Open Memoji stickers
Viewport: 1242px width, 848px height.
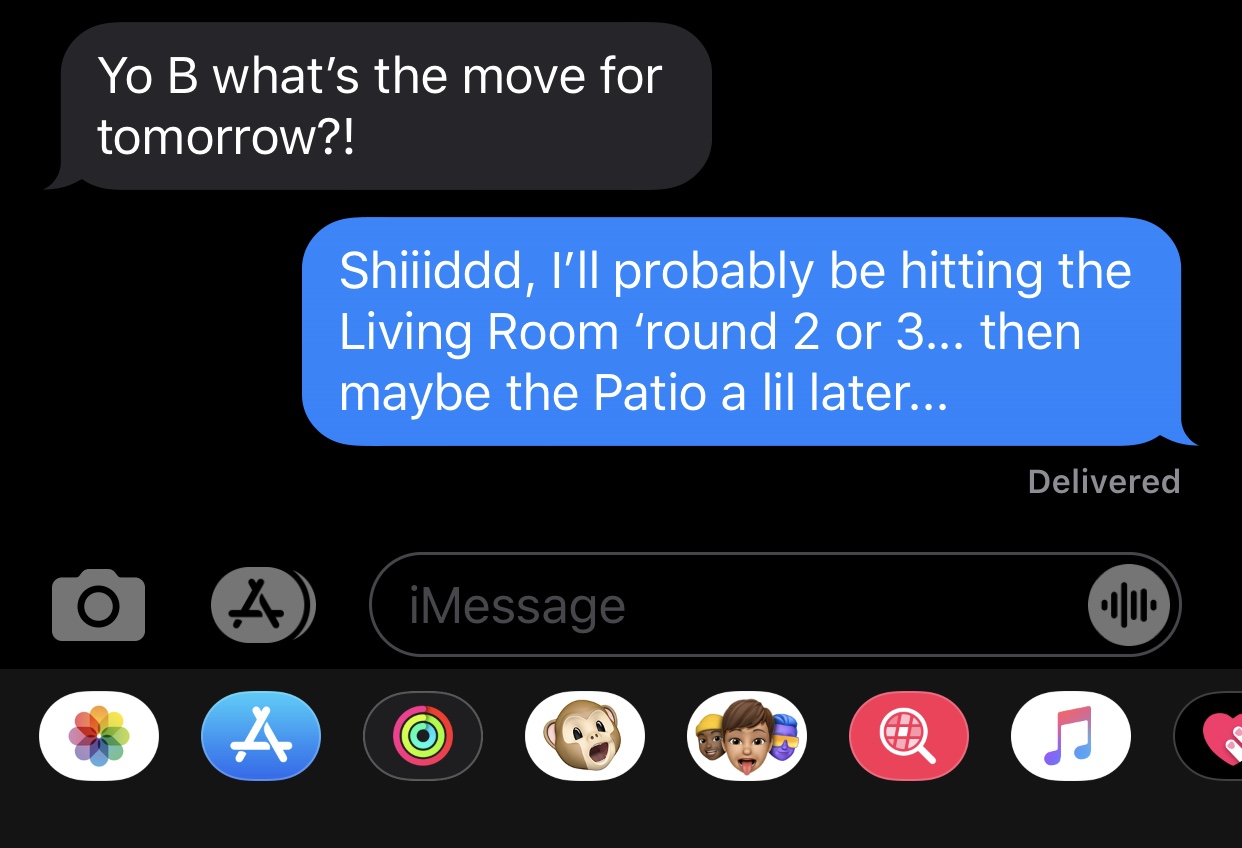click(x=747, y=737)
